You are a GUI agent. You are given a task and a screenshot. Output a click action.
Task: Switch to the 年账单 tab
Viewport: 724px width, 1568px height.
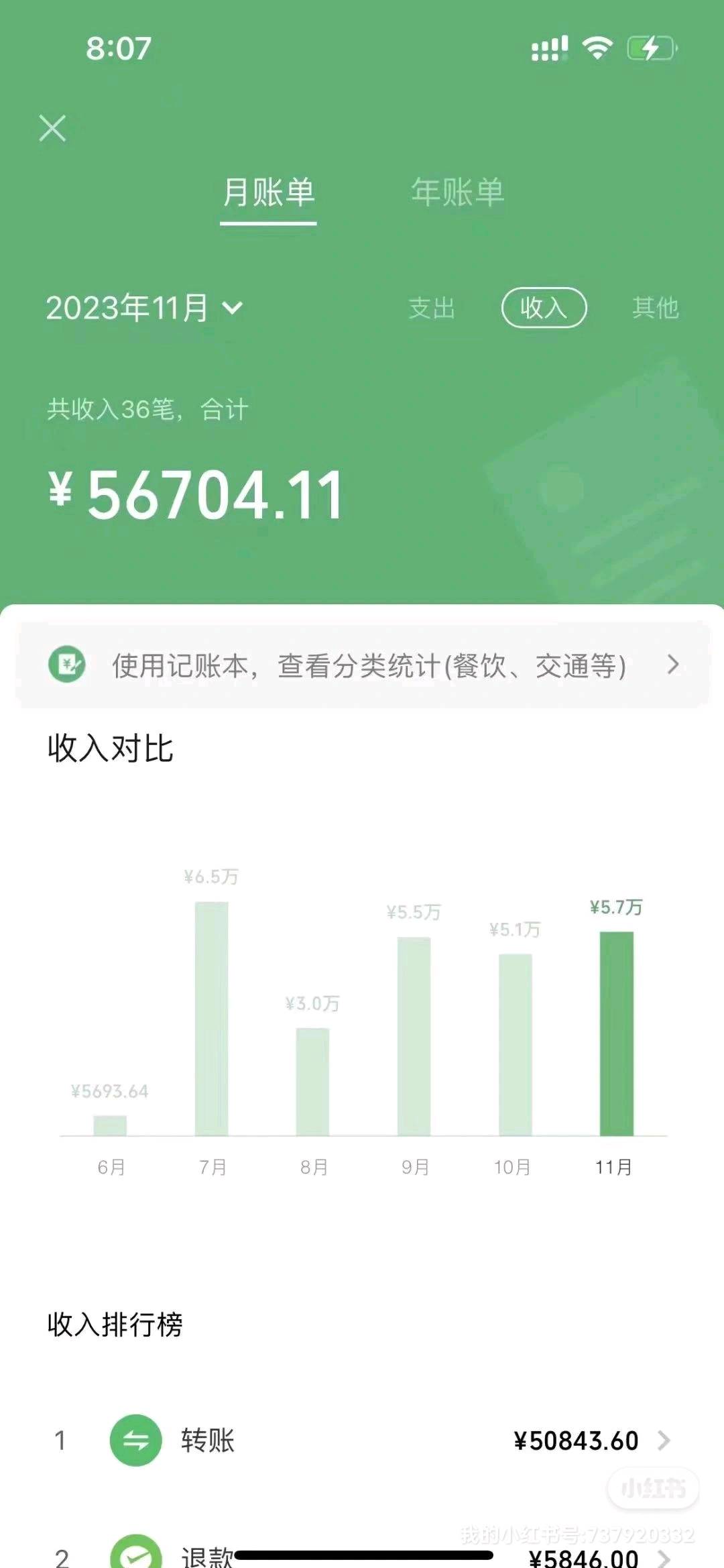(x=457, y=193)
